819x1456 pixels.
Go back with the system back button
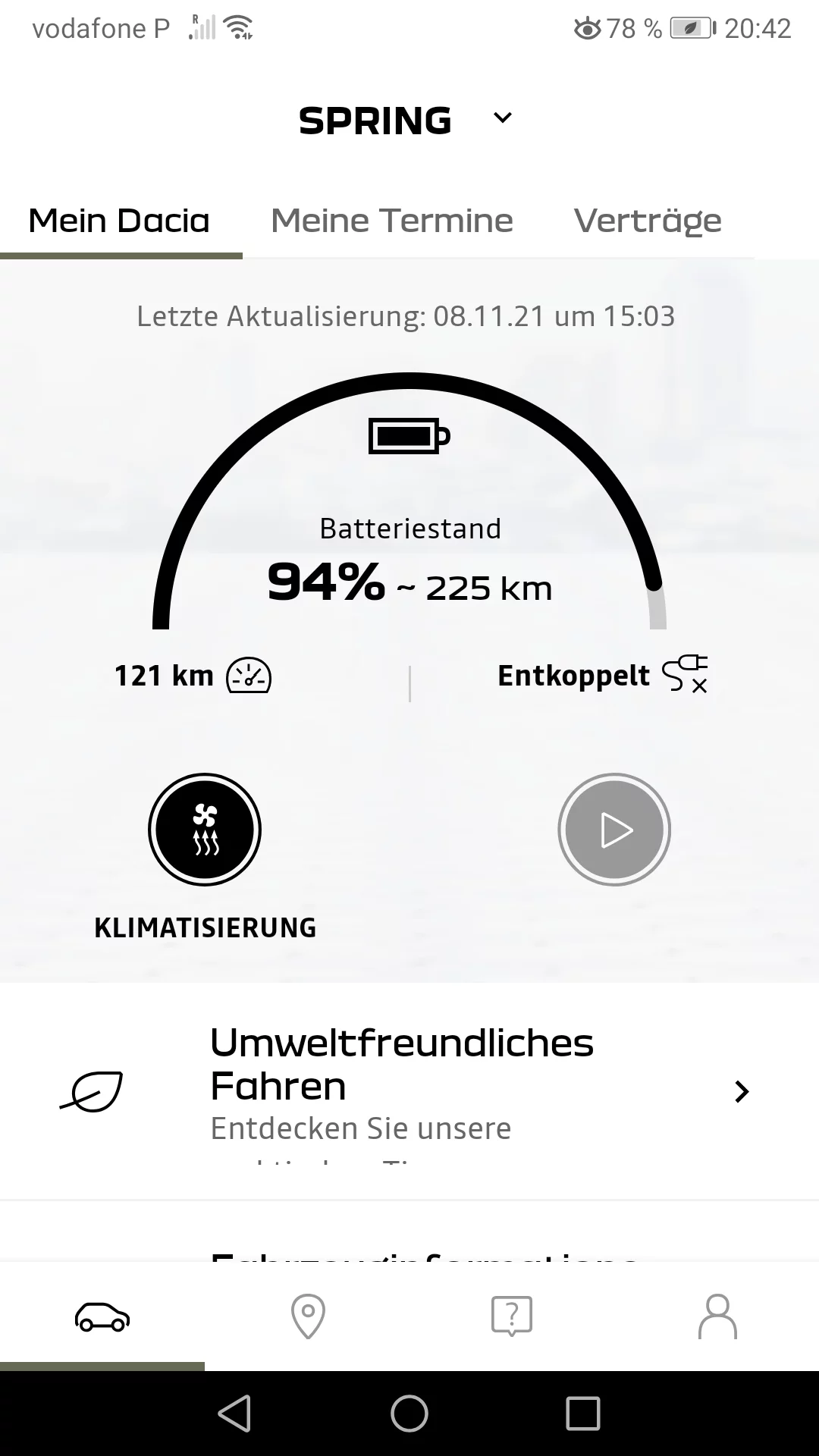point(234,1414)
